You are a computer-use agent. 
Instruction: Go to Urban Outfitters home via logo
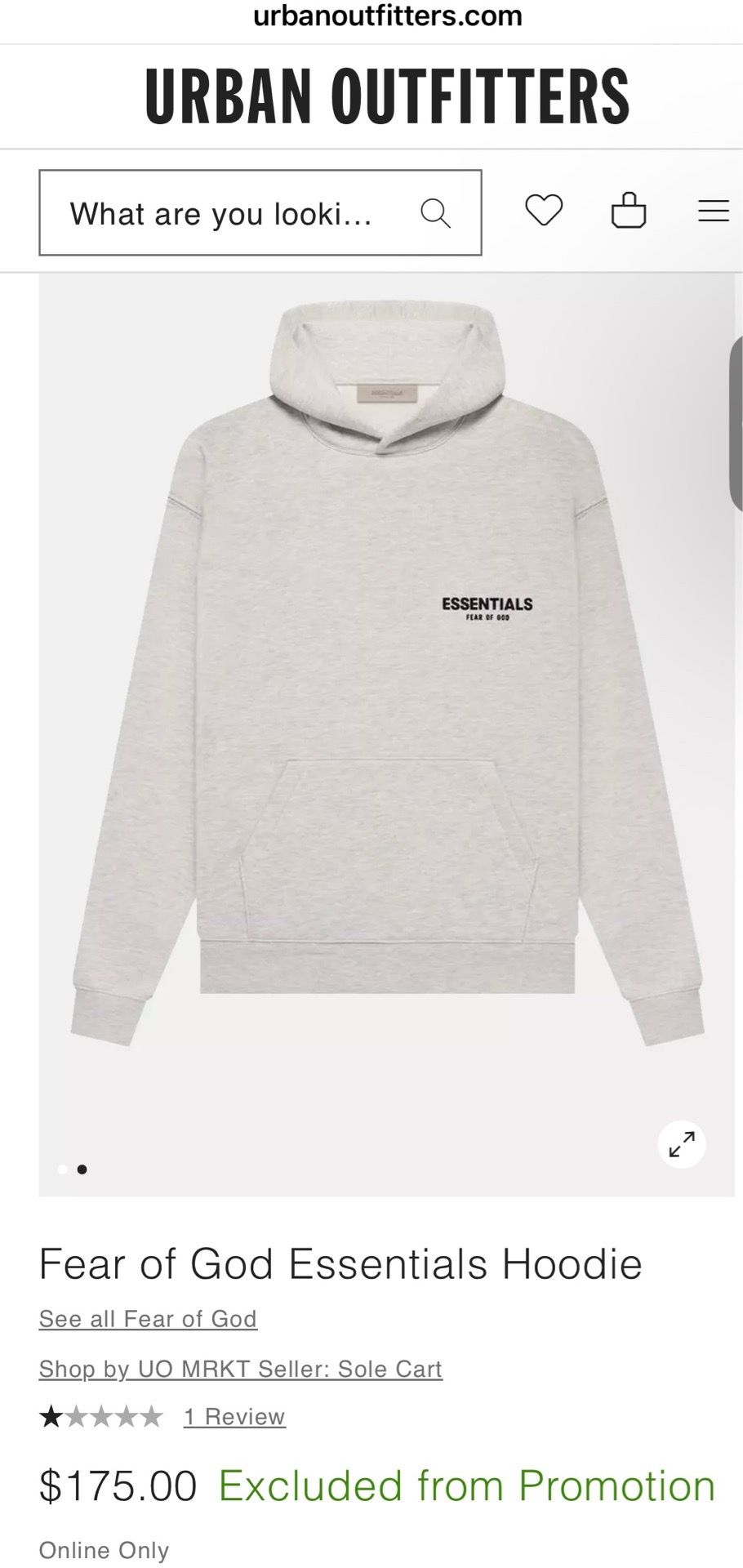pos(387,96)
